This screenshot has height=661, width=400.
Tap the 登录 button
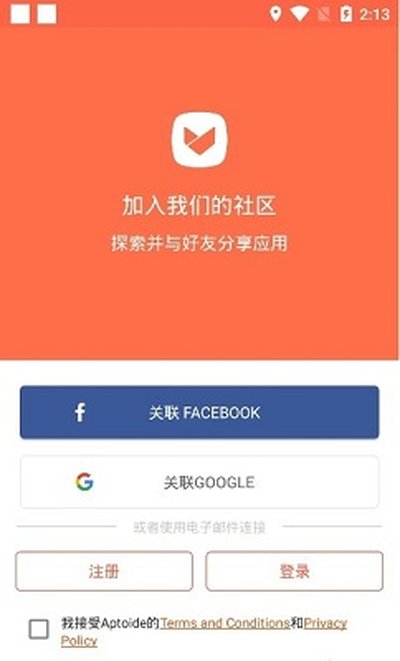(x=294, y=571)
